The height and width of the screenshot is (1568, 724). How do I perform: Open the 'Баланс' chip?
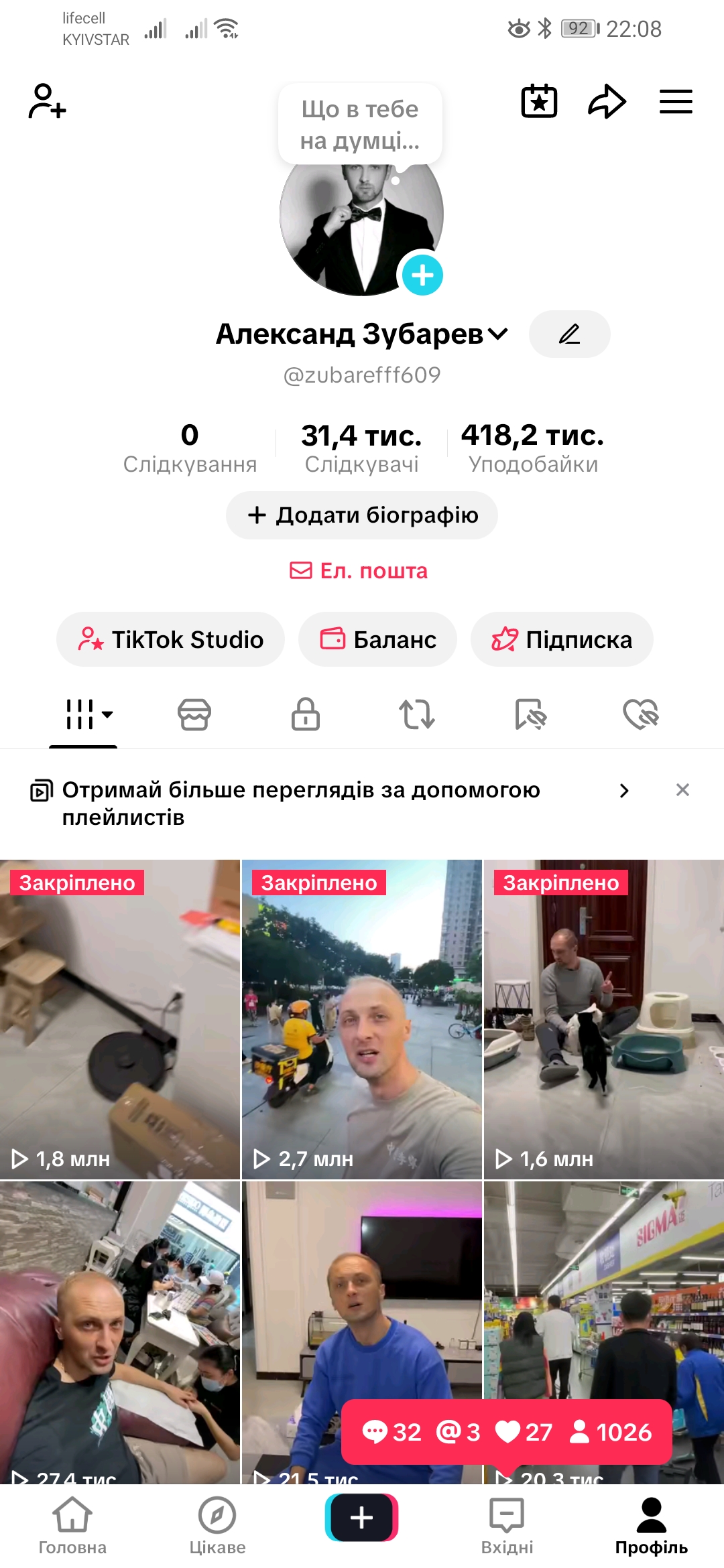(378, 639)
